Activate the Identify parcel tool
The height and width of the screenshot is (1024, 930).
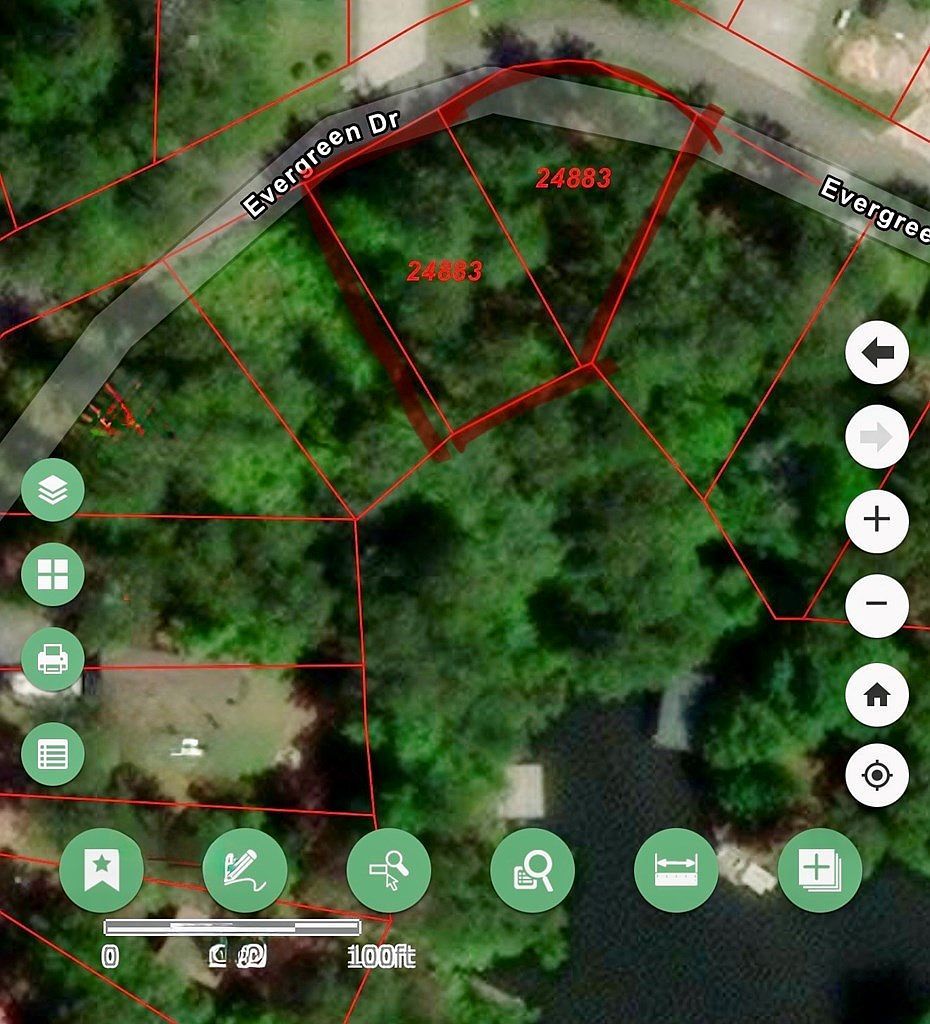[388, 869]
